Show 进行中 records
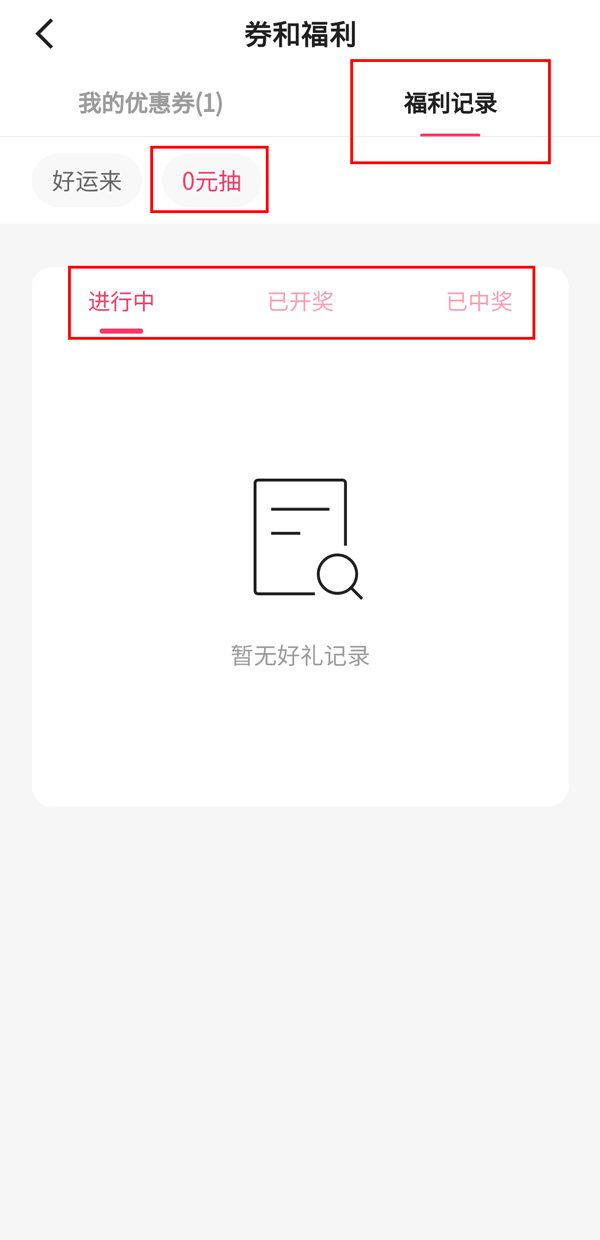600x1240 pixels. (121, 302)
